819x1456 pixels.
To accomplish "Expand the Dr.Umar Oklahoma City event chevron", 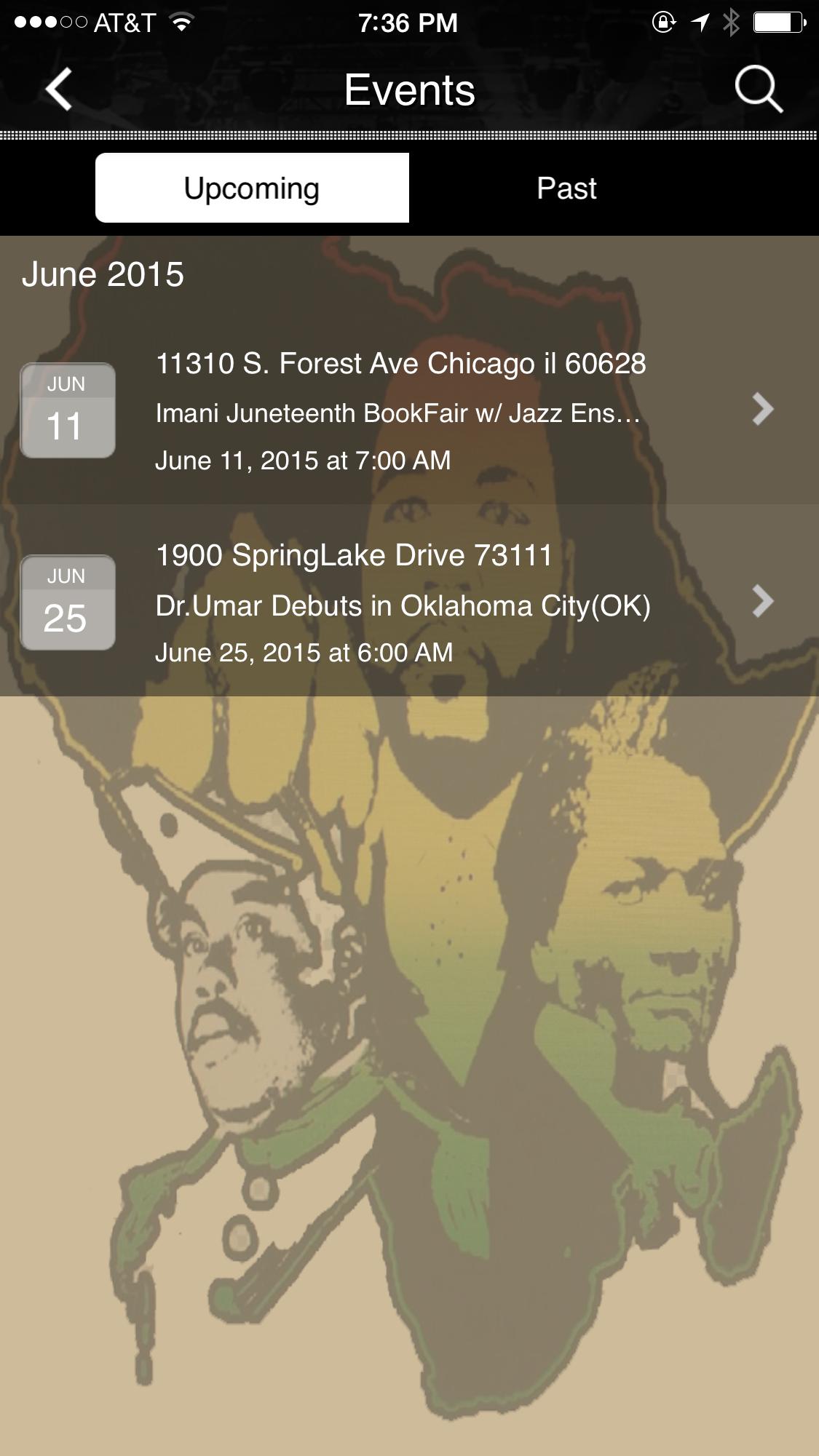I will (x=763, y=602).
